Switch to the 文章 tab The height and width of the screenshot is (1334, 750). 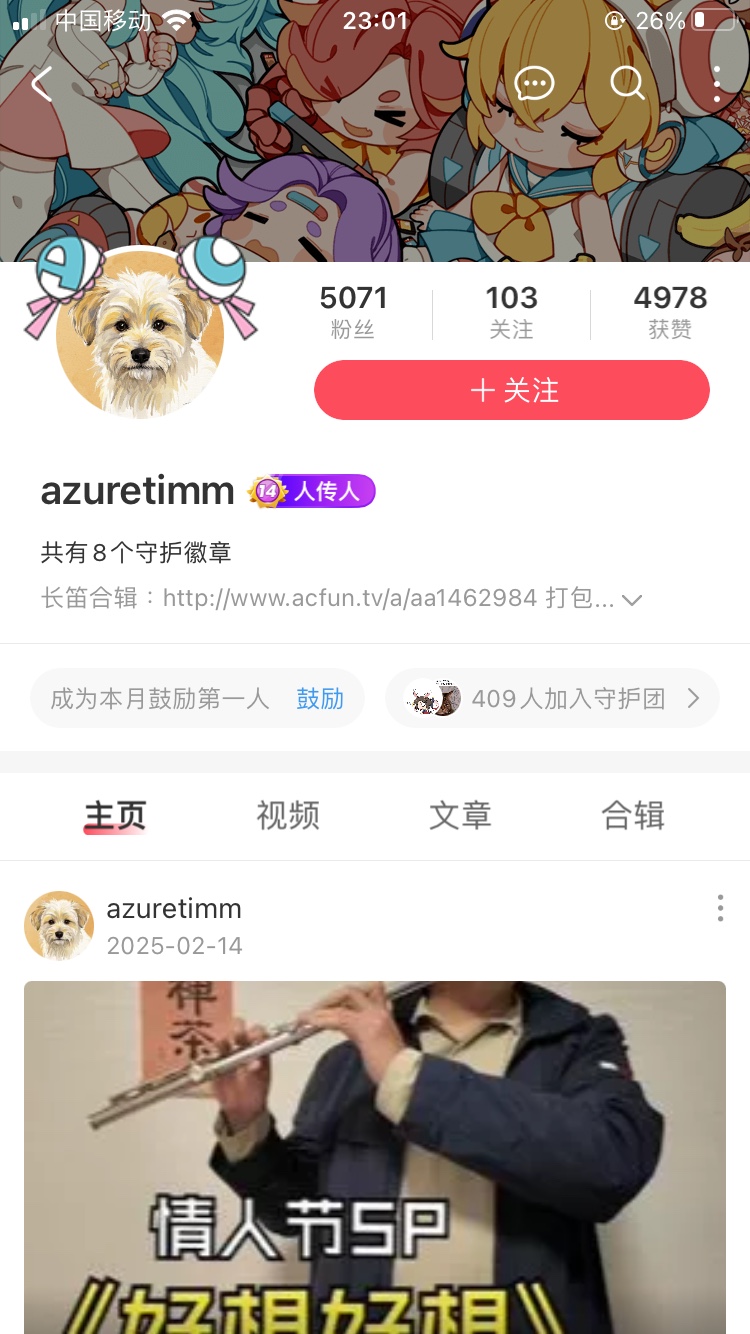460,816
